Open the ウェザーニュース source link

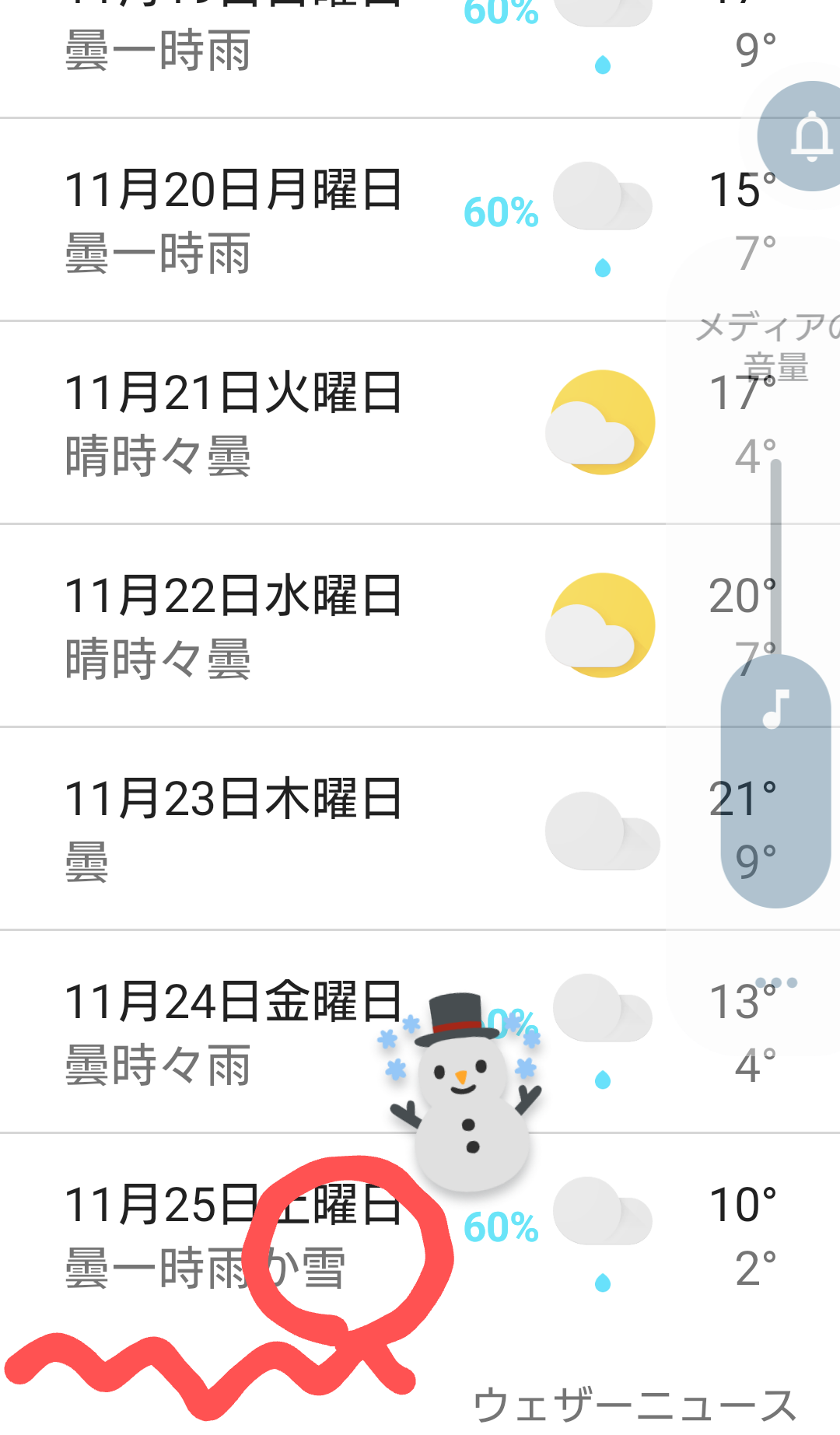[634, 1406]
